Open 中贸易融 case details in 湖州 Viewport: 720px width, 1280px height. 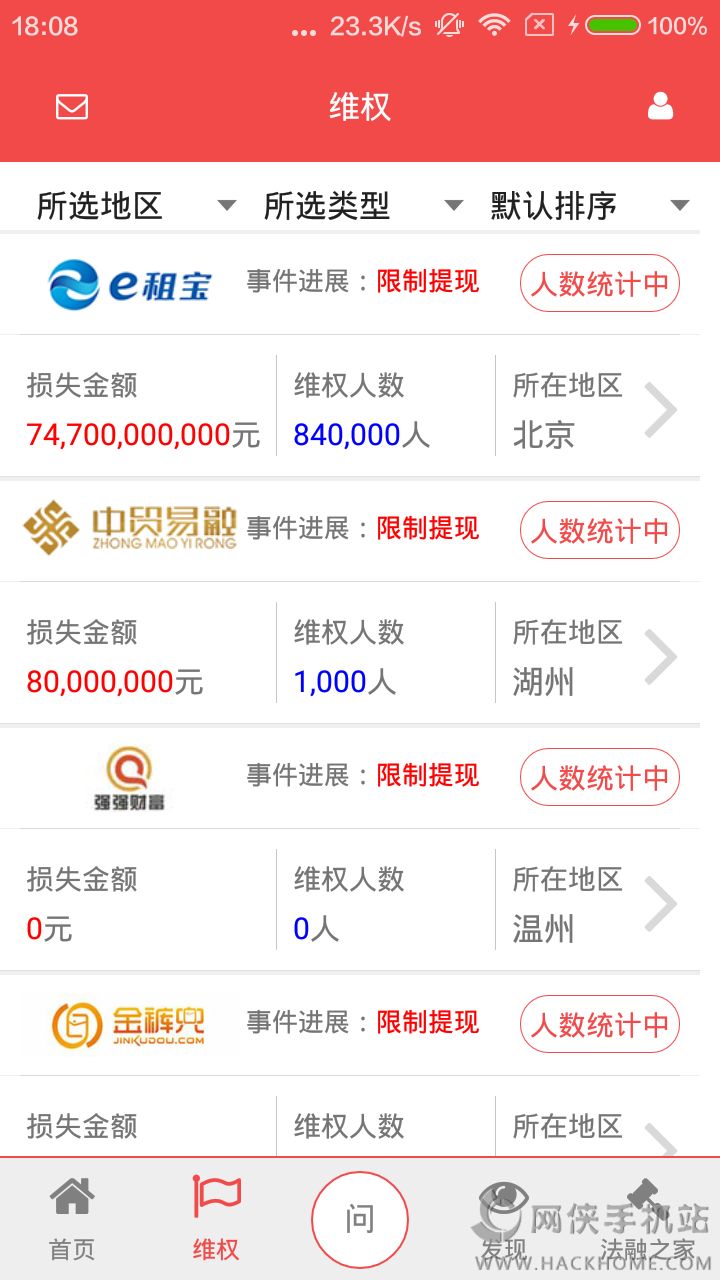pyautogui.click(x=660, y=657)
